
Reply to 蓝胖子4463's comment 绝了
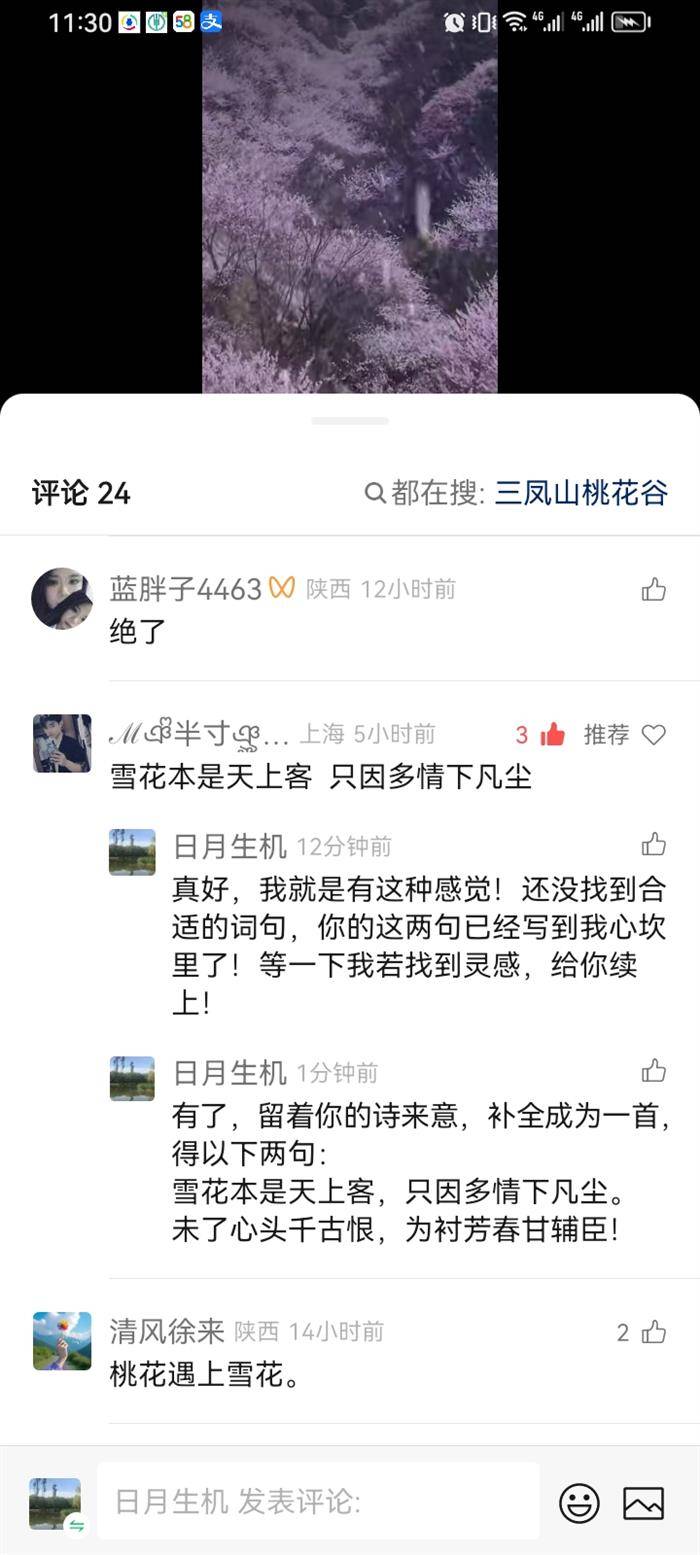[x=138, y=631]
